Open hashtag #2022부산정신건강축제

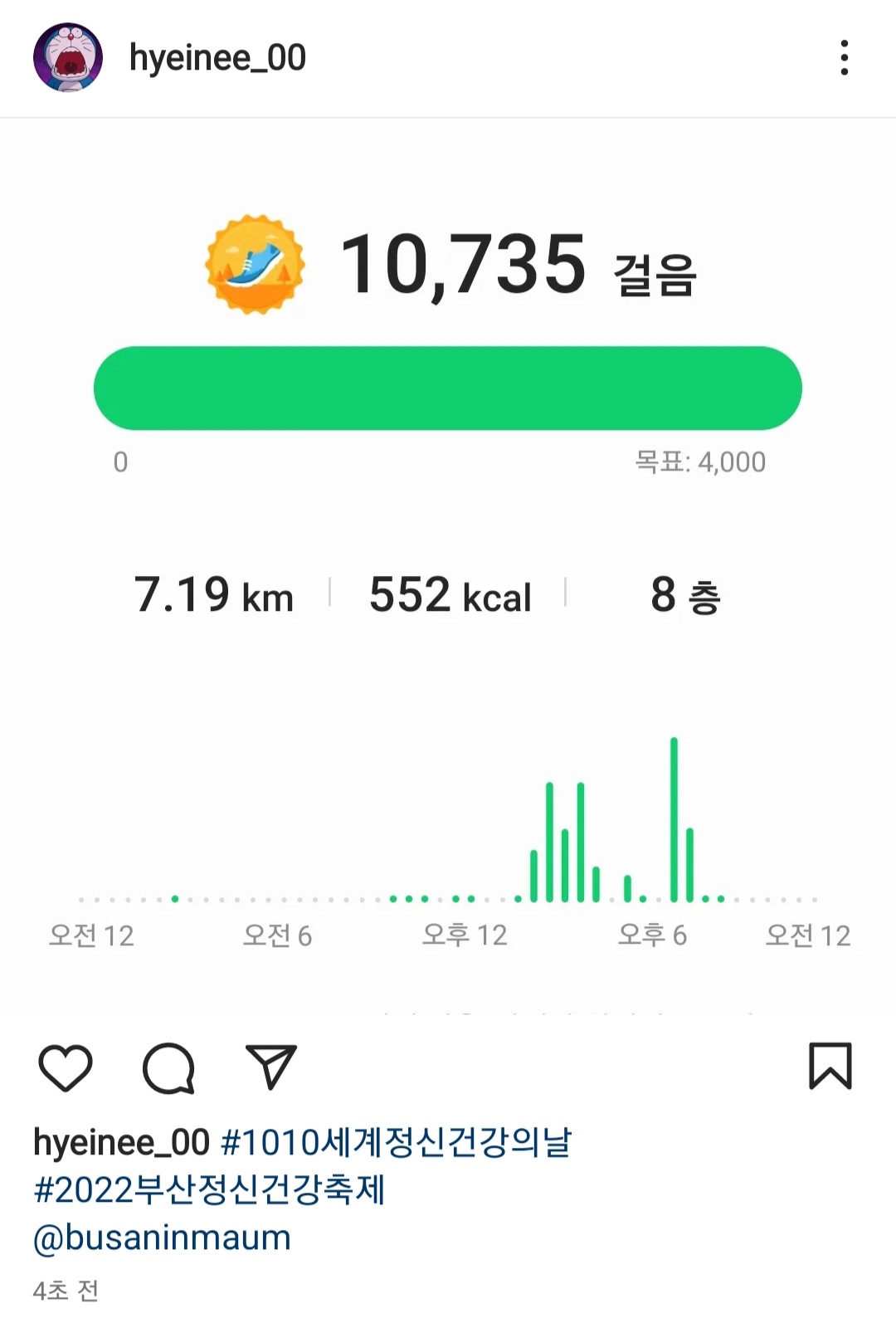tap(209, 1190)
